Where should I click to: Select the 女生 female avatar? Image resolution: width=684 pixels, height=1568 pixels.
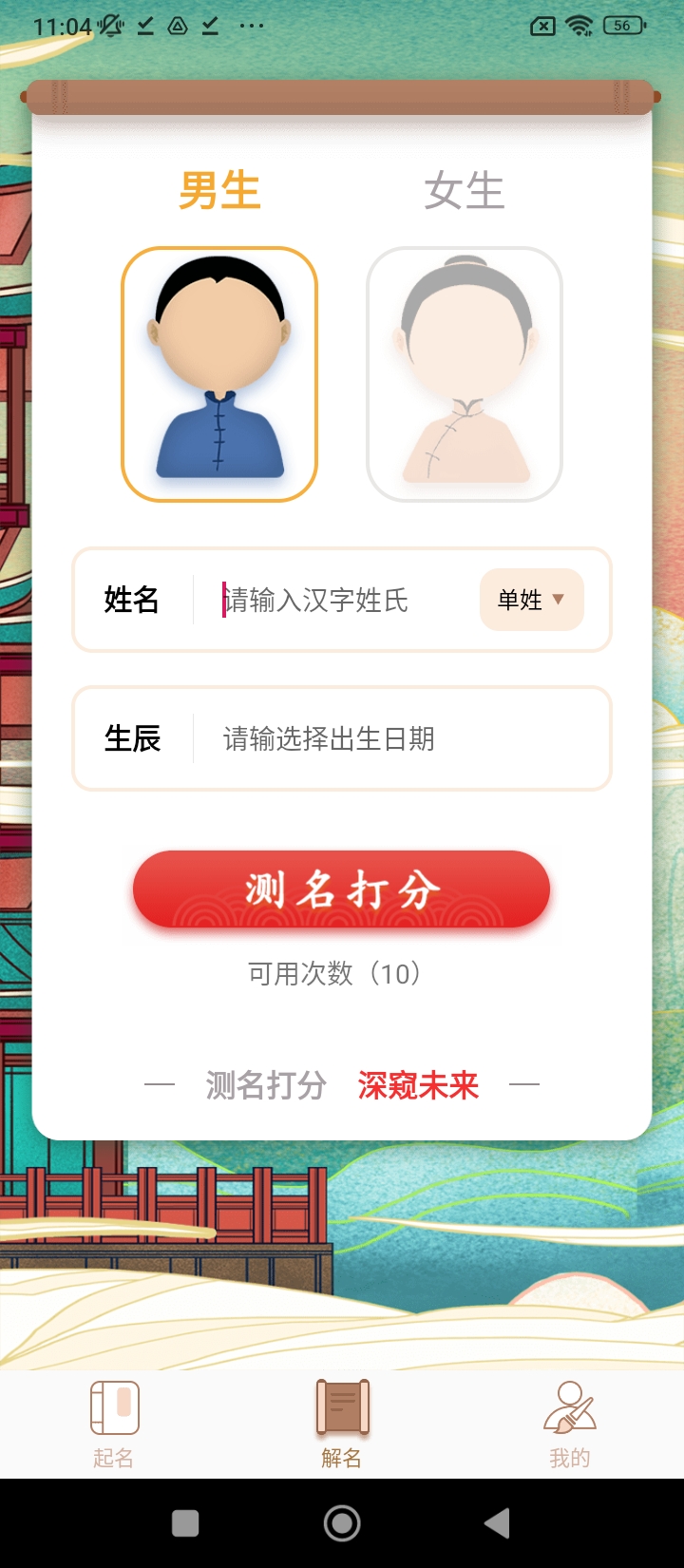[x=465, y=374]
